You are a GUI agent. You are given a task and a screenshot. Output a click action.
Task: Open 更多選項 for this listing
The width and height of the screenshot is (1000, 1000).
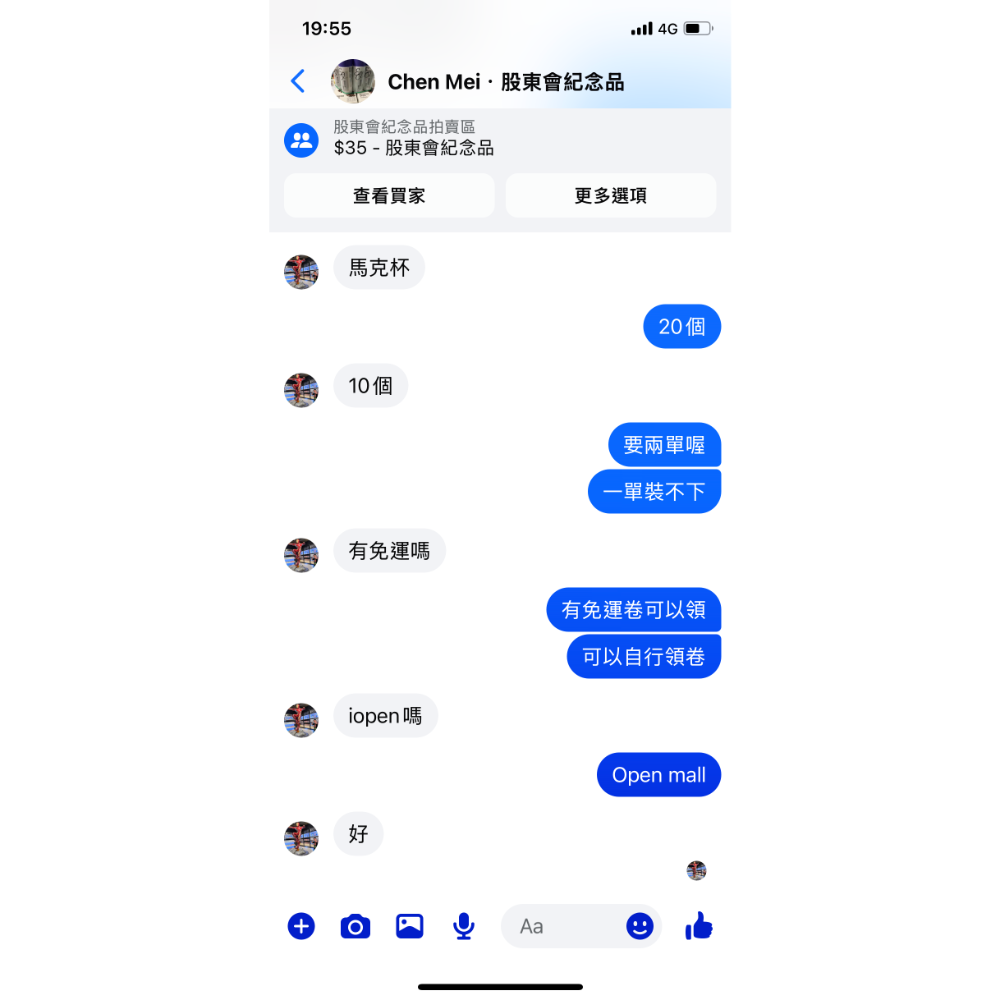(x=610, y=196)
